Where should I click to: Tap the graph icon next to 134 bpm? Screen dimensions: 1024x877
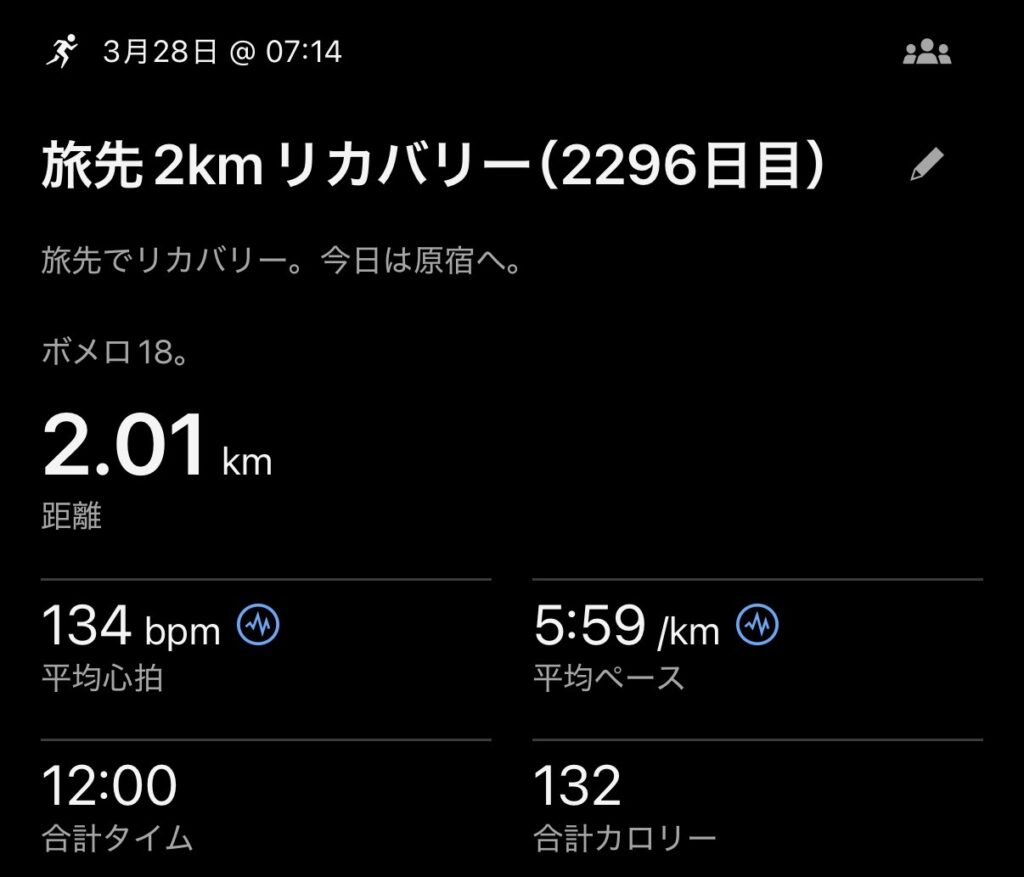click(x=258, y=627)
